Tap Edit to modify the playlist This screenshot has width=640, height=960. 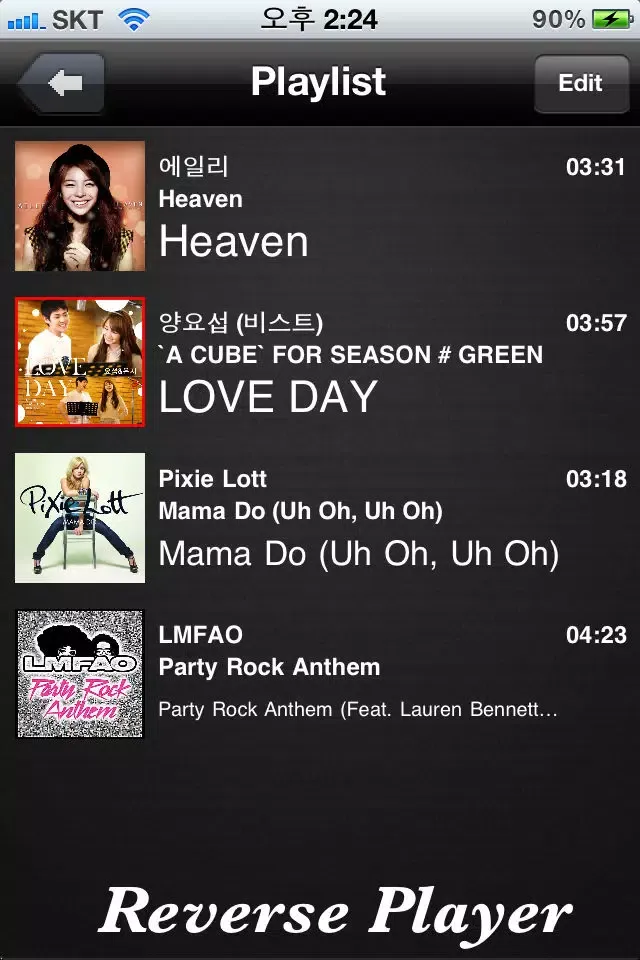(x=580, y=83)
